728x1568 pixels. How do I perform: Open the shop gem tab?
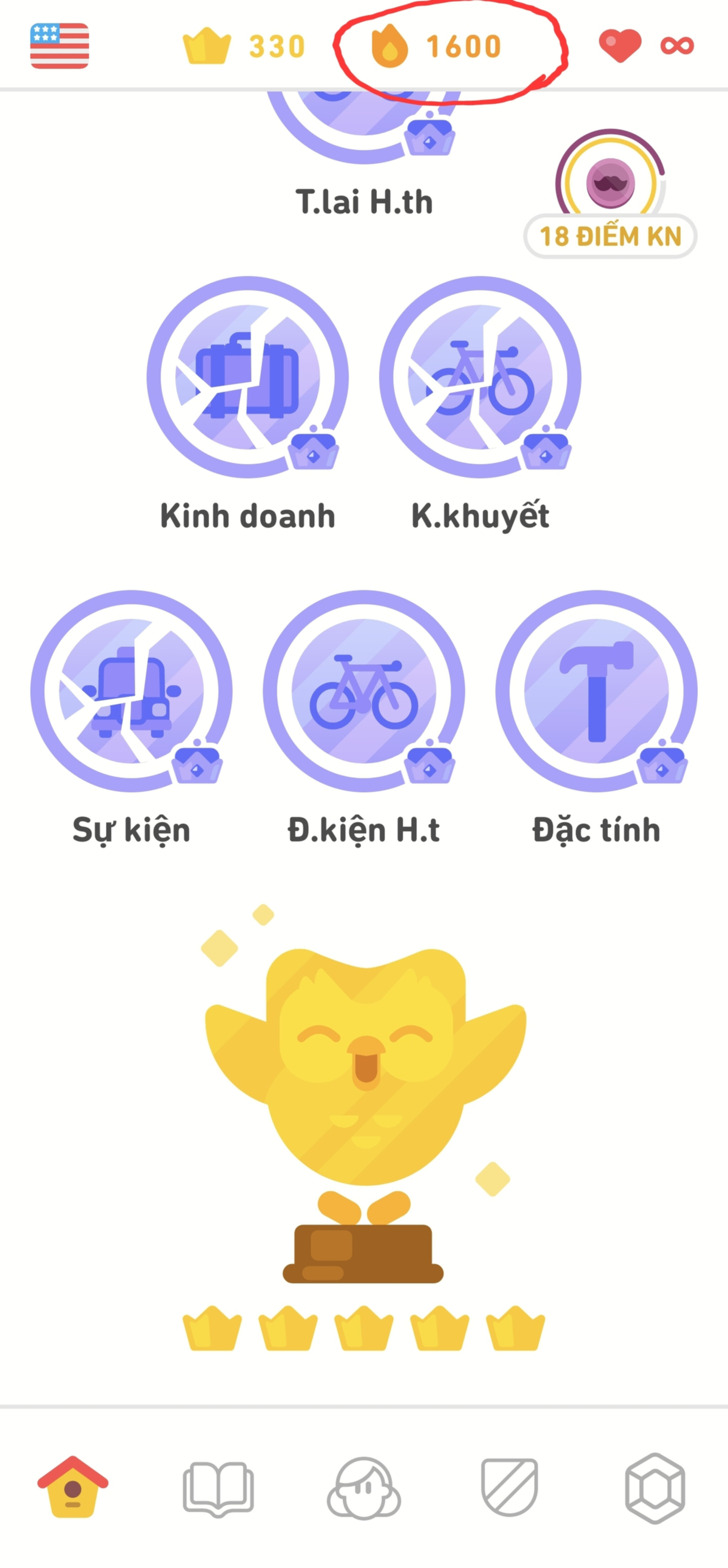point(655,1488)
